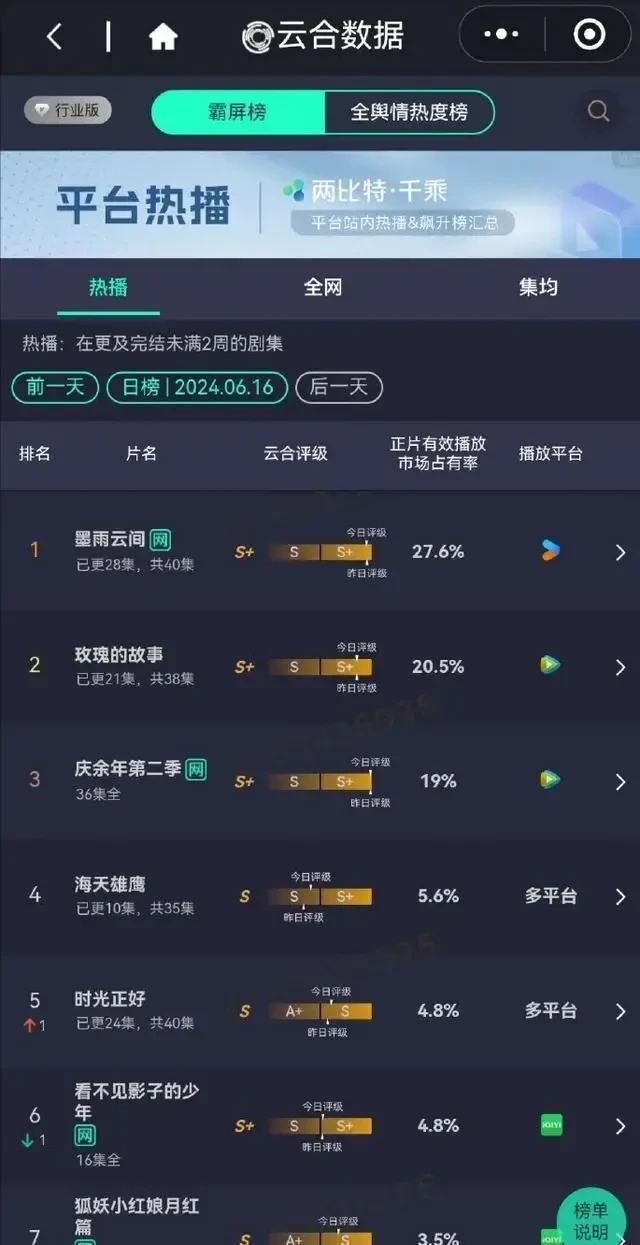
Task: Select the 霸屏榜 segment
Action: coord(237,112)
